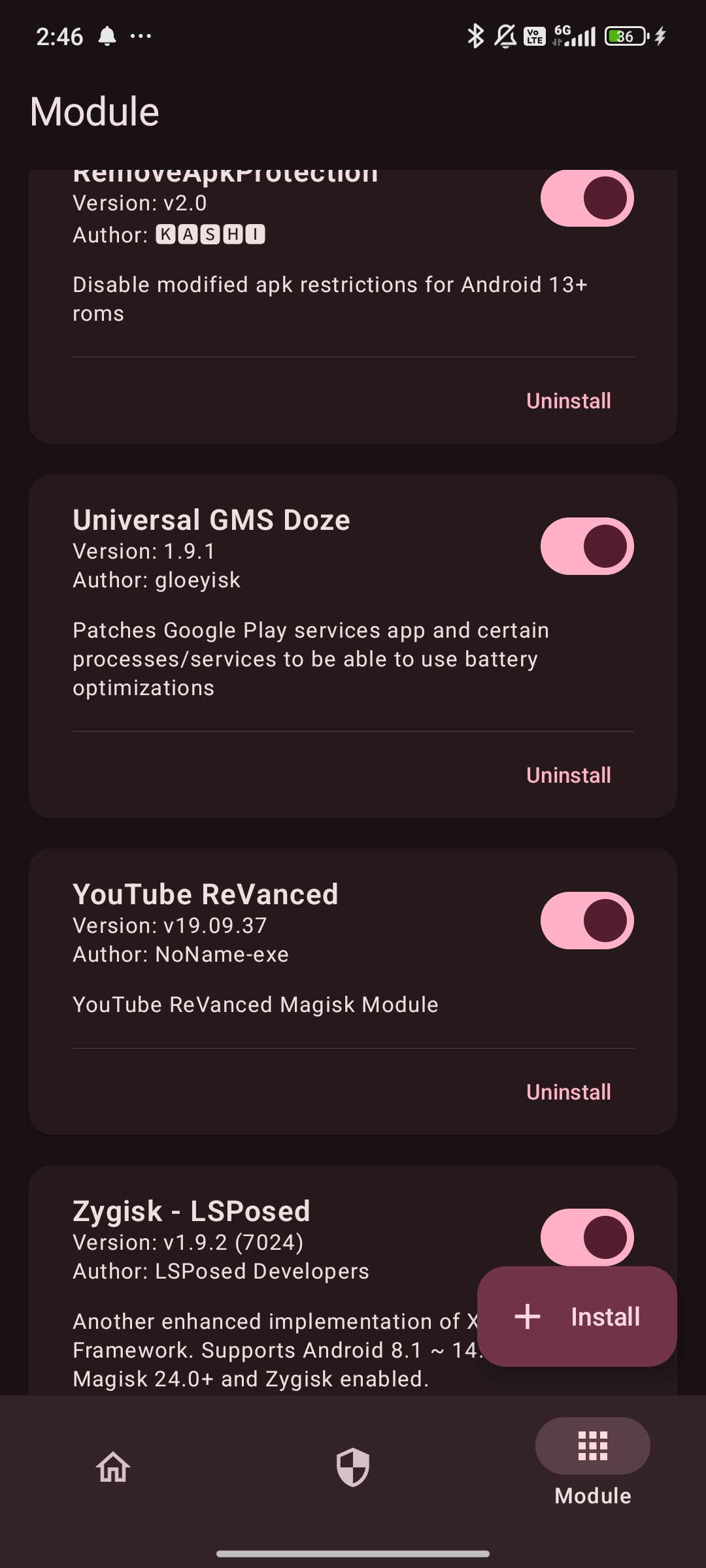Uninstall Universal GMS Doze
Viewport: 706px width, 1568px height.
[x=569, y=775]
